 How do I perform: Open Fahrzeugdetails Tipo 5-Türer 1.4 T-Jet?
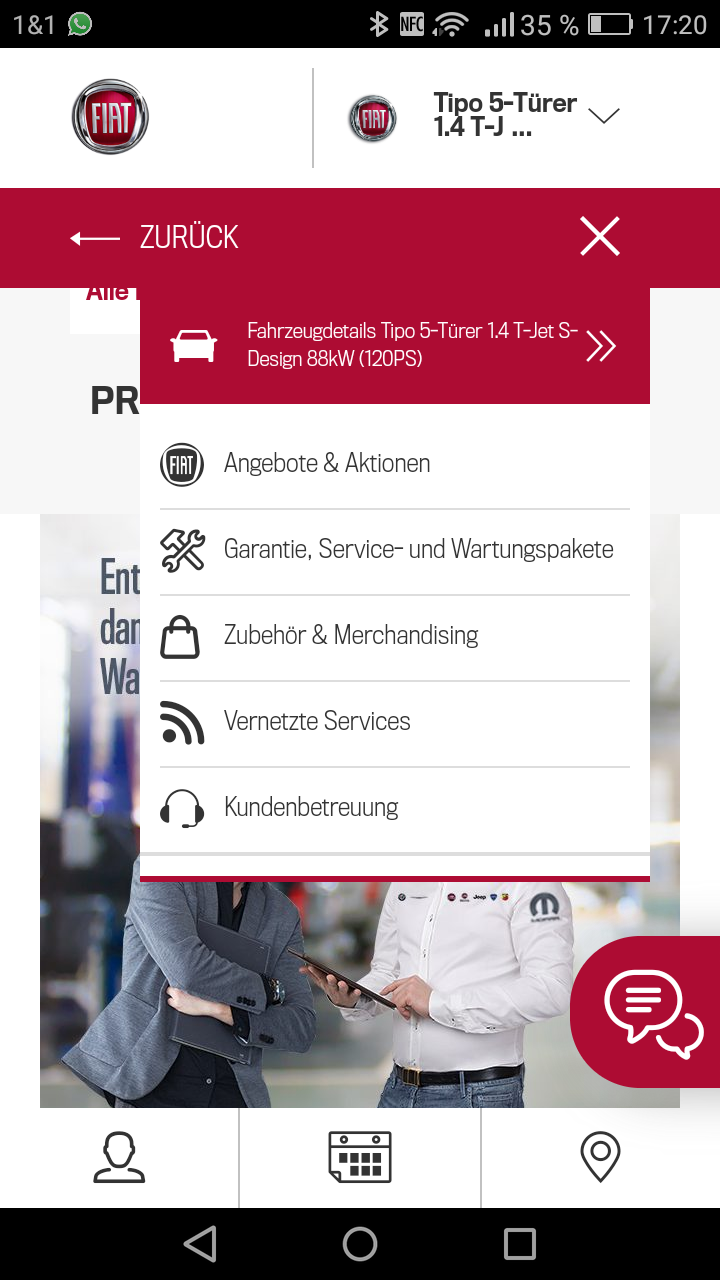[395, 345]
